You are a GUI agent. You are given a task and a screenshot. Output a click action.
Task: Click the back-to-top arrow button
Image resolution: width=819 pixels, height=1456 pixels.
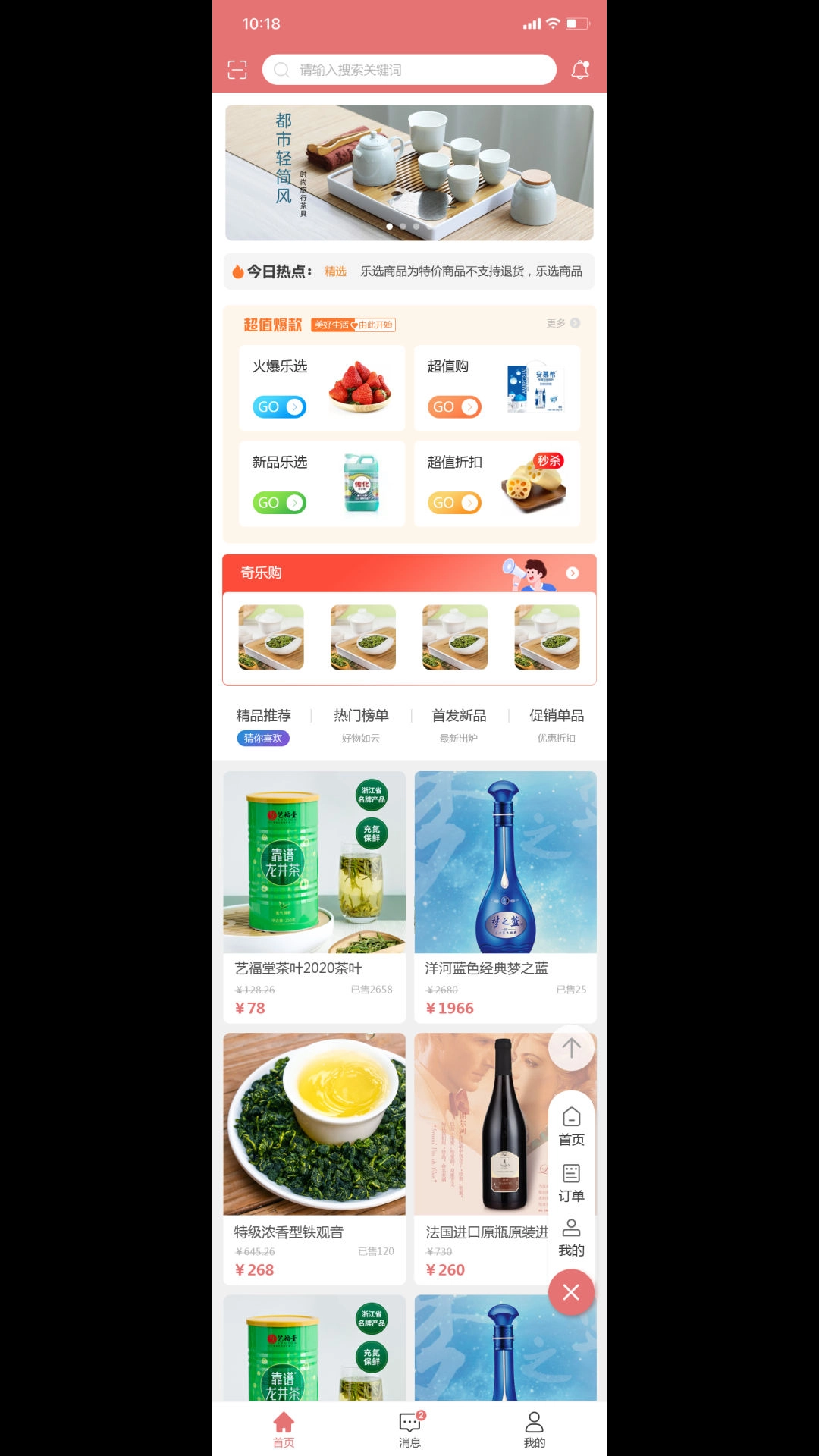pos(572,1048)
